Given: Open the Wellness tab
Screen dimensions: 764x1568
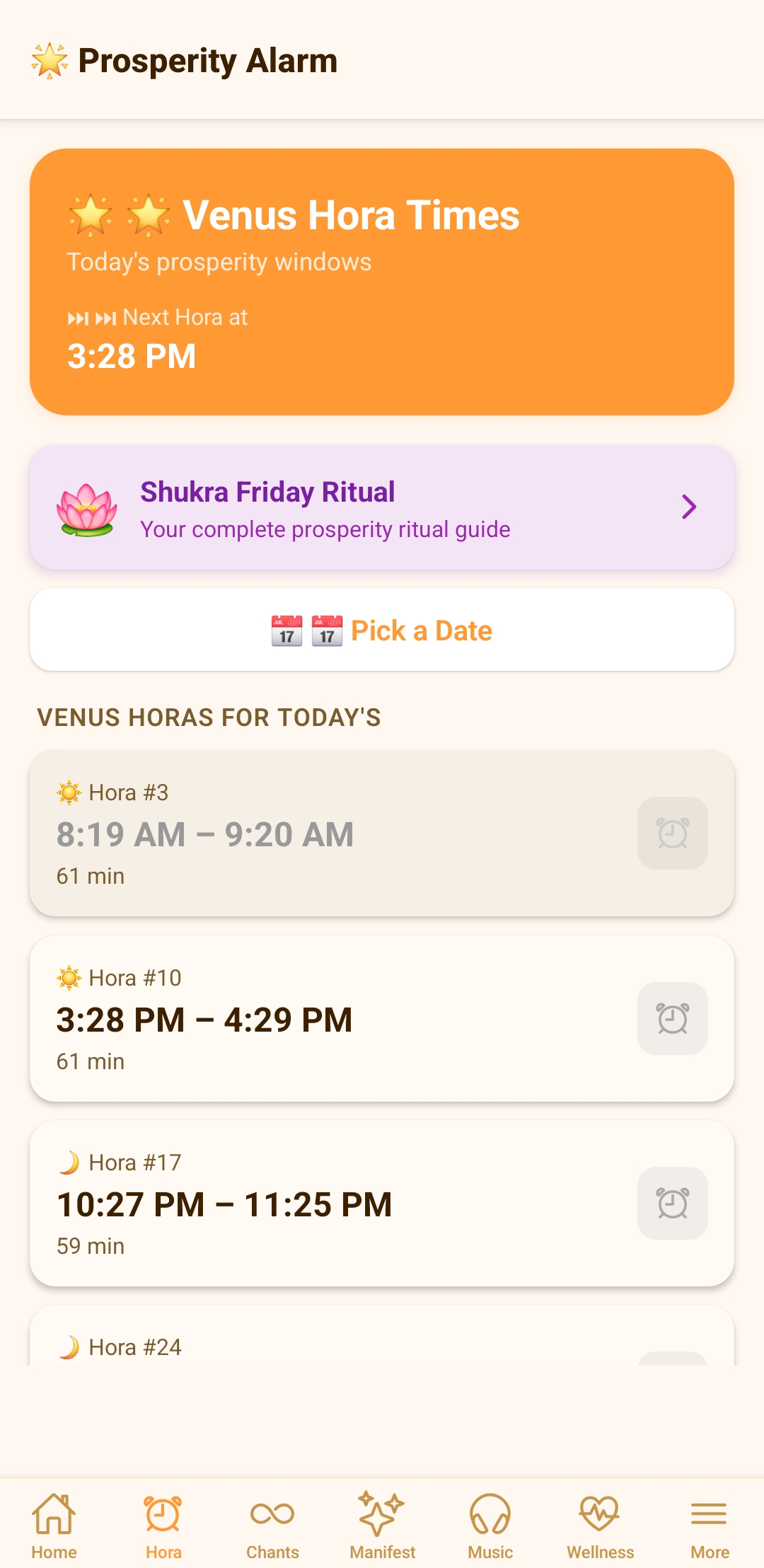Looking at the screenshot, I should pos(600,1526).
